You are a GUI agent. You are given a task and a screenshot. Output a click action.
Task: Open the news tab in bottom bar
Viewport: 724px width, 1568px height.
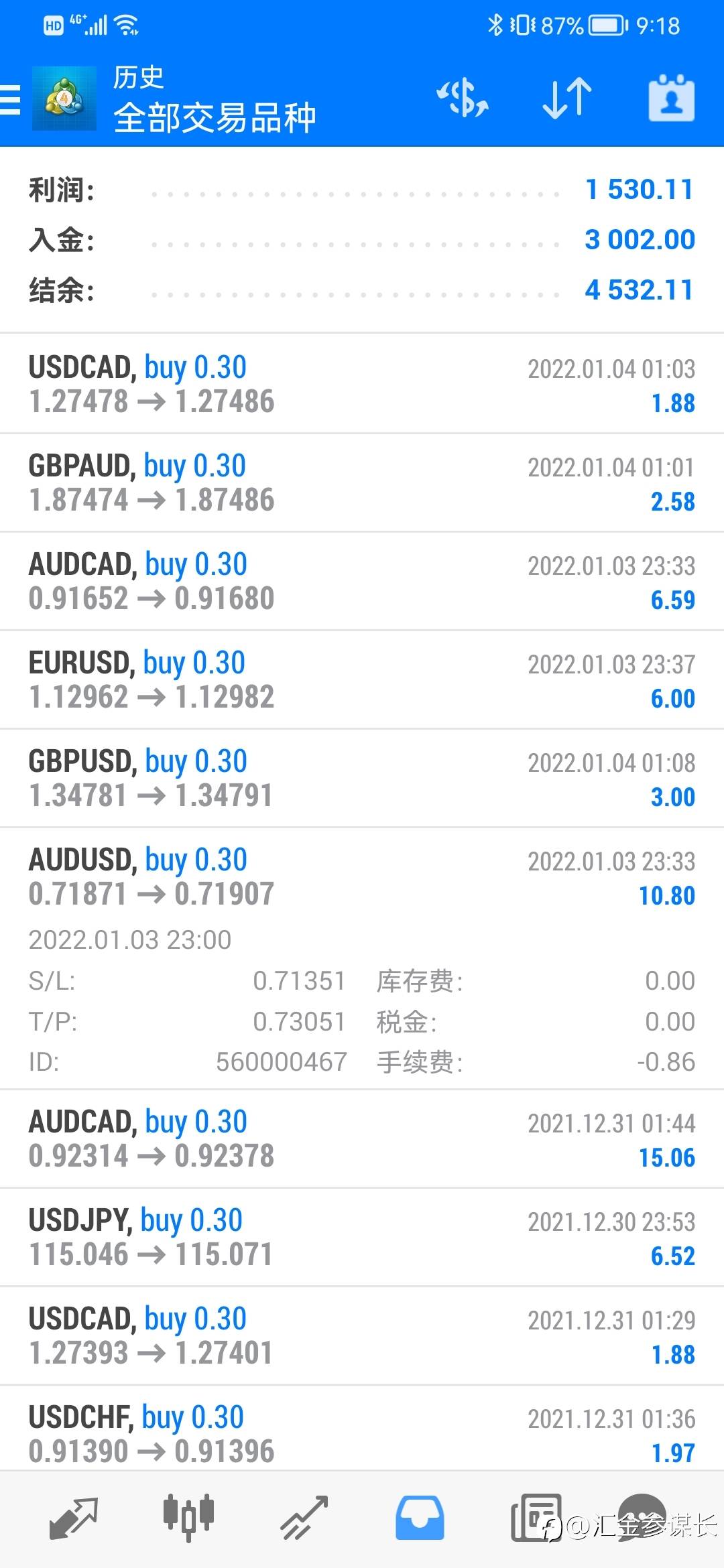(x=536, y=1518)
